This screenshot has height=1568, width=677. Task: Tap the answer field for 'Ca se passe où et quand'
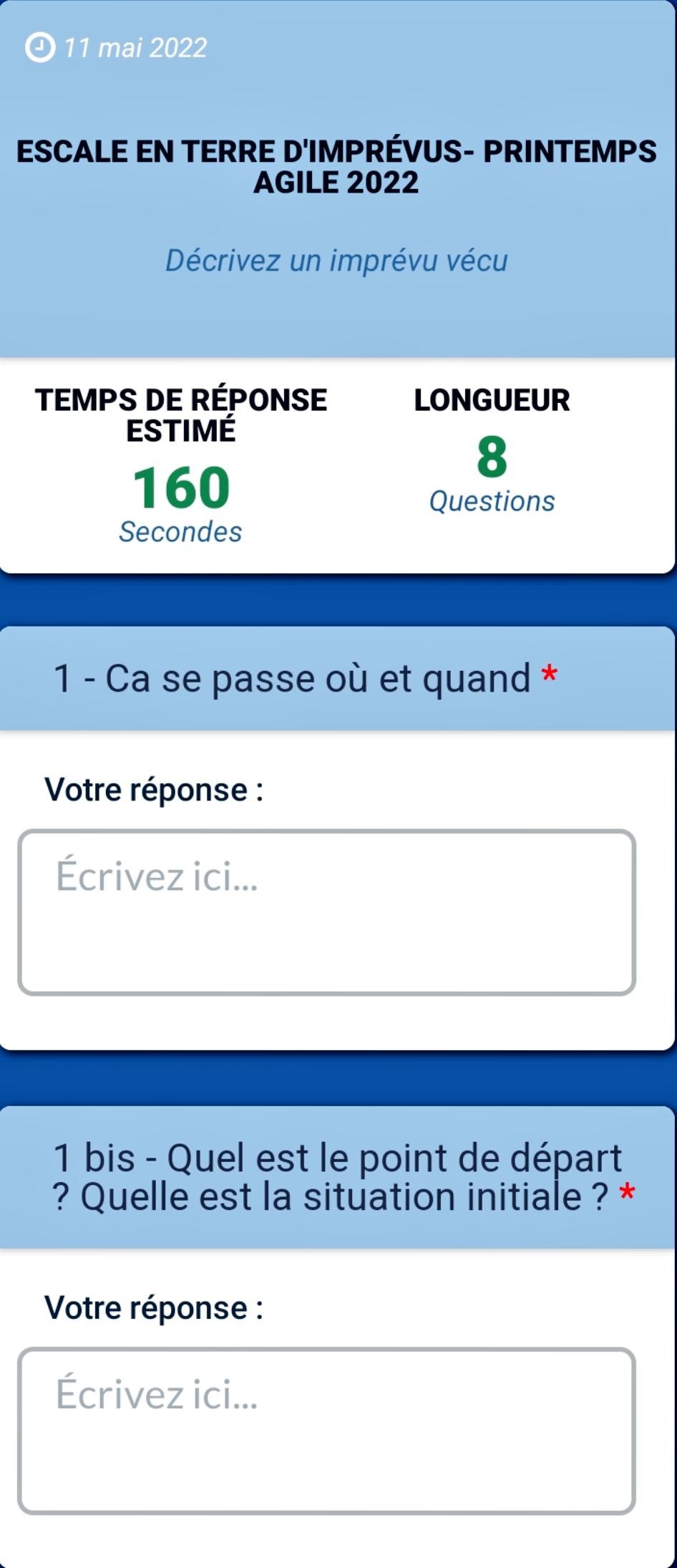tap(326, 912)
